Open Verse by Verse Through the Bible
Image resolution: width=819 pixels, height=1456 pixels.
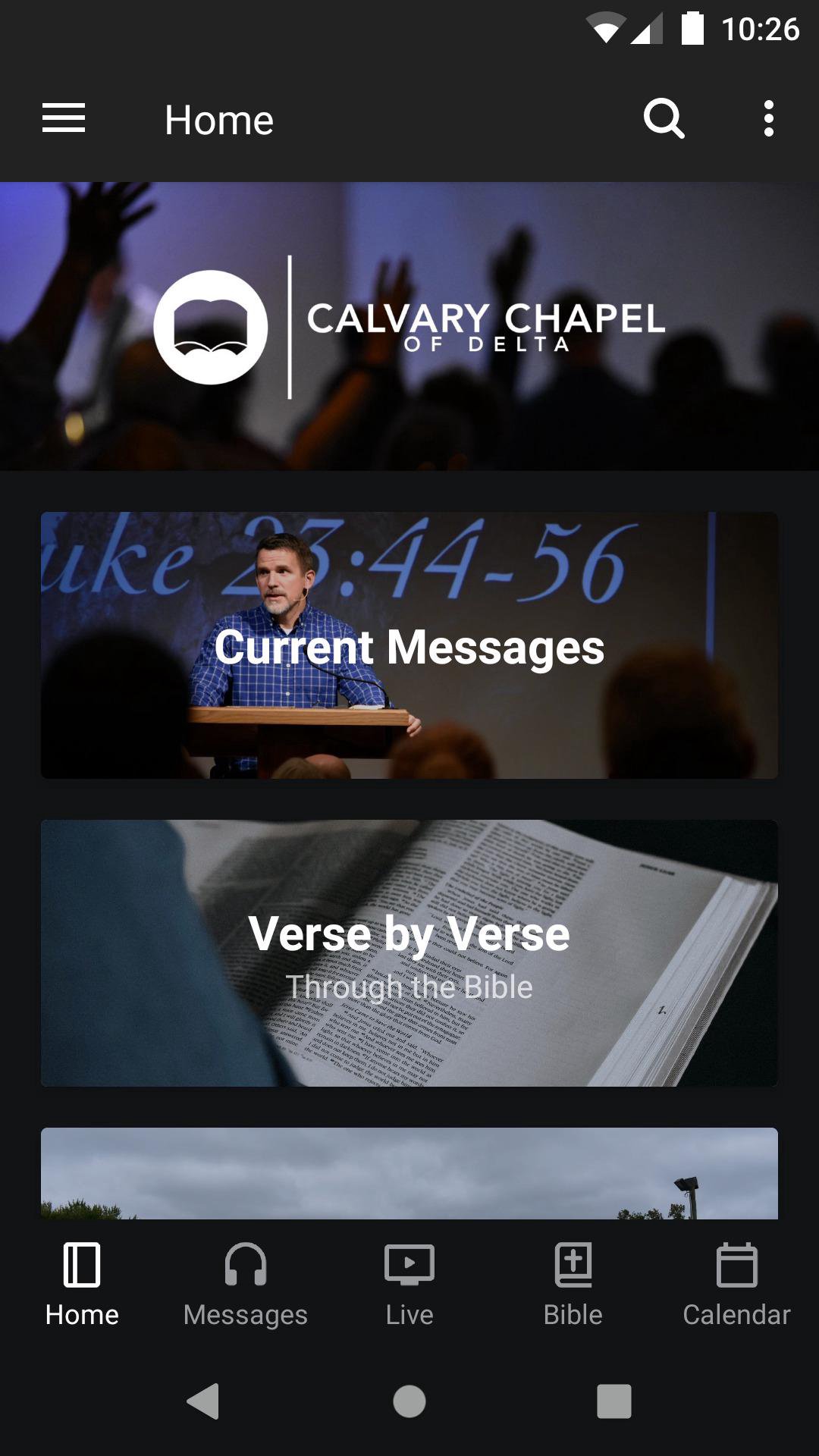tap(409, 952)
